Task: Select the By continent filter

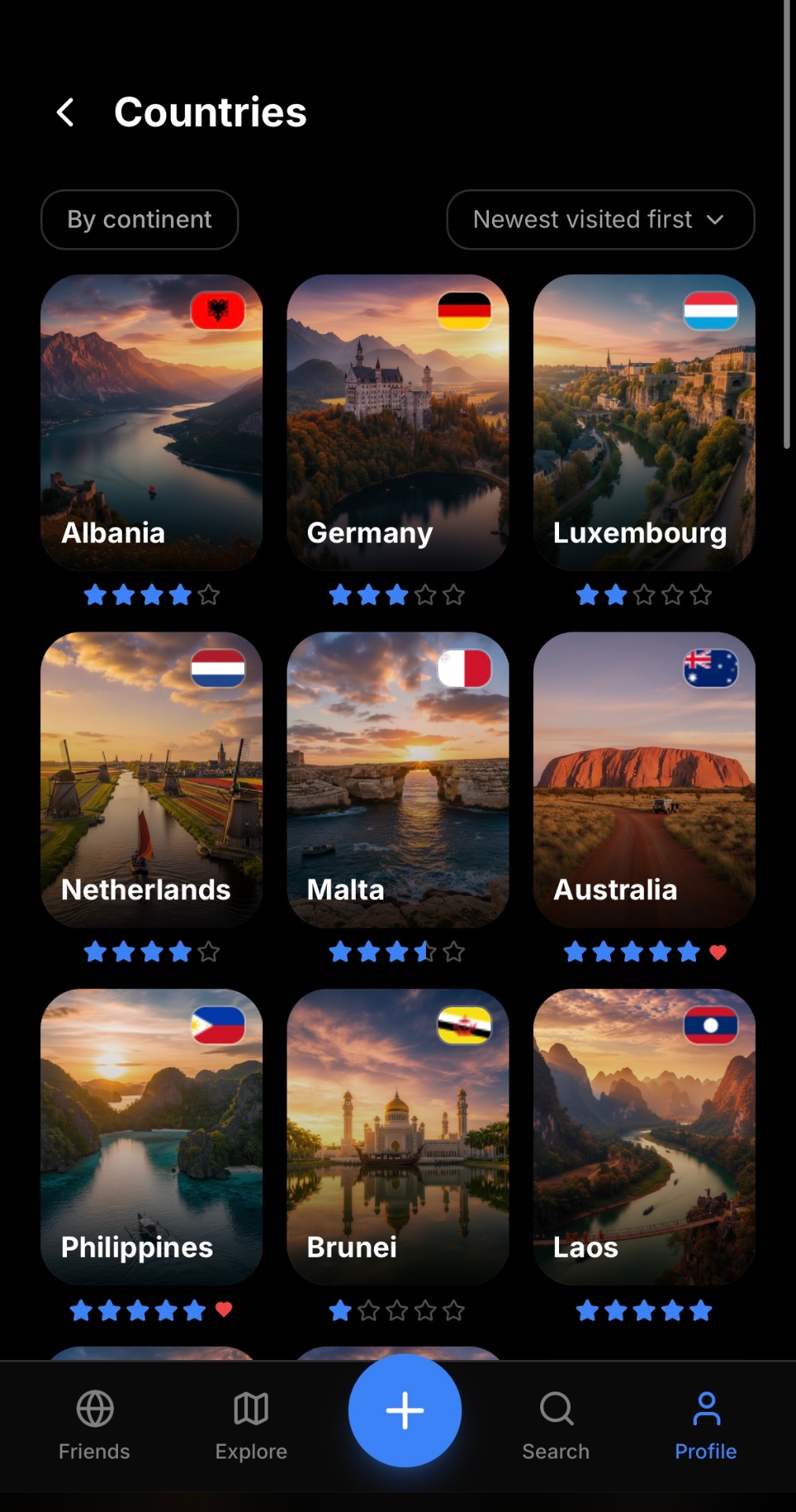Action: tap(139, 220)
